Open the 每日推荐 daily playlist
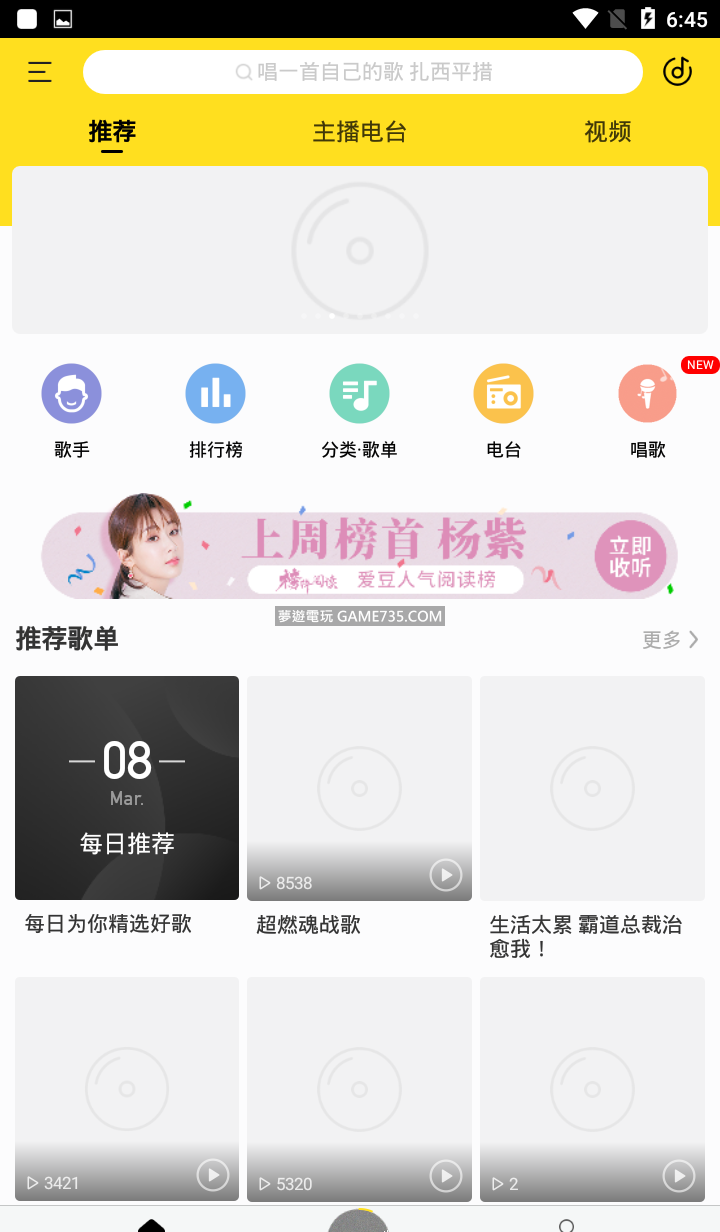Image resolution: width=720 pixels, height=1232 pixels. point(127,788)
